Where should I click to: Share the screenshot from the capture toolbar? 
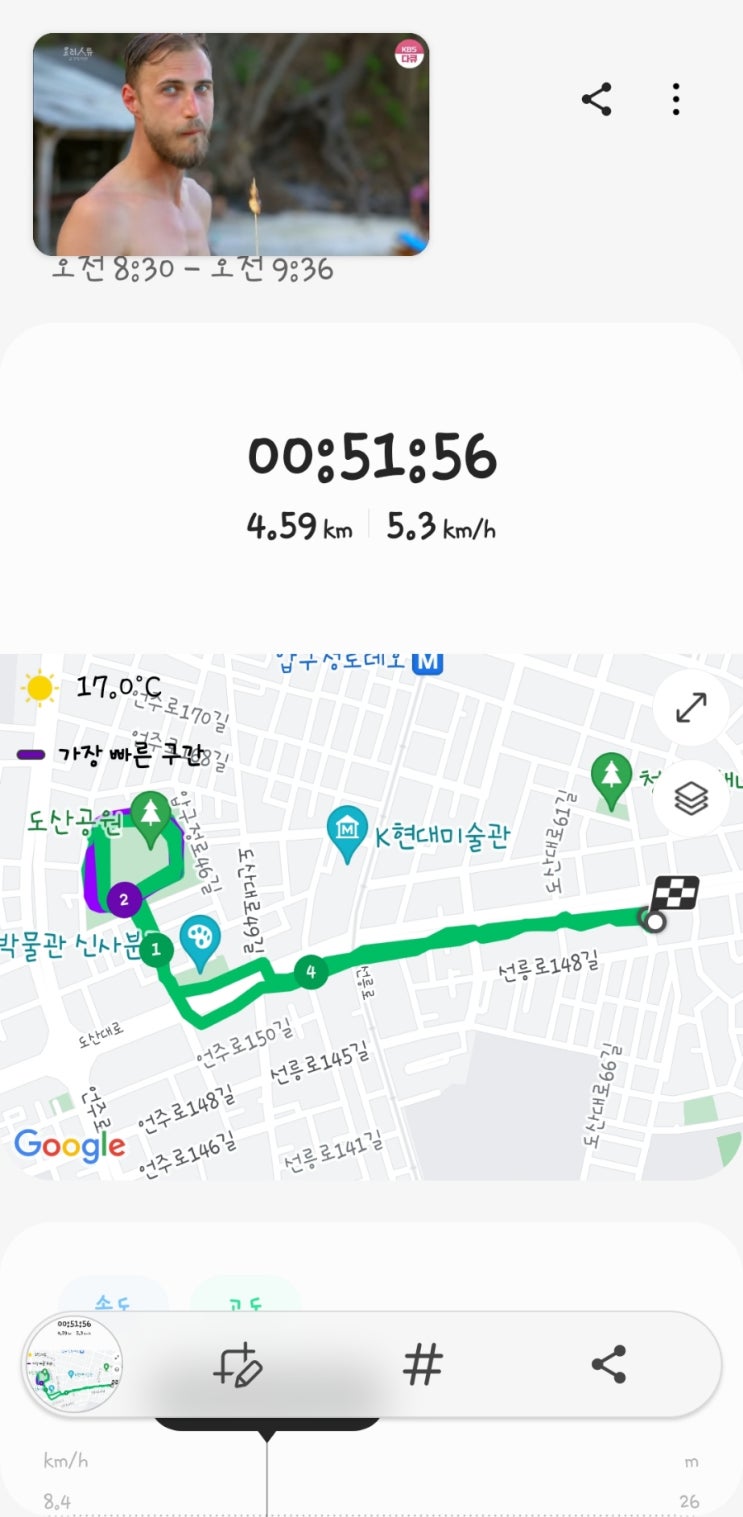click(x=608, y=1364)
